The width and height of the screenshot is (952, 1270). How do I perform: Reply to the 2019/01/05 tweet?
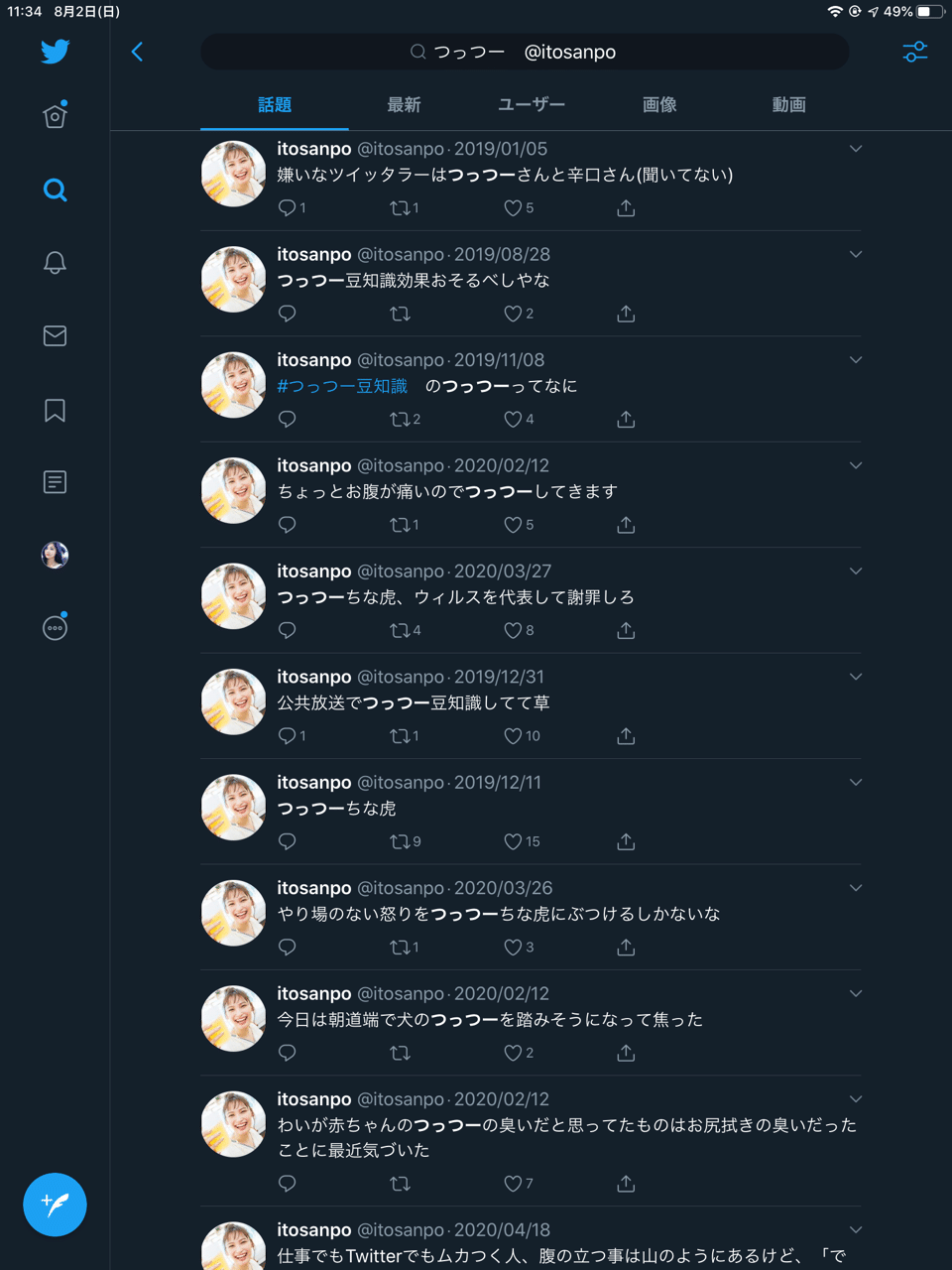[x=288, y=207]
